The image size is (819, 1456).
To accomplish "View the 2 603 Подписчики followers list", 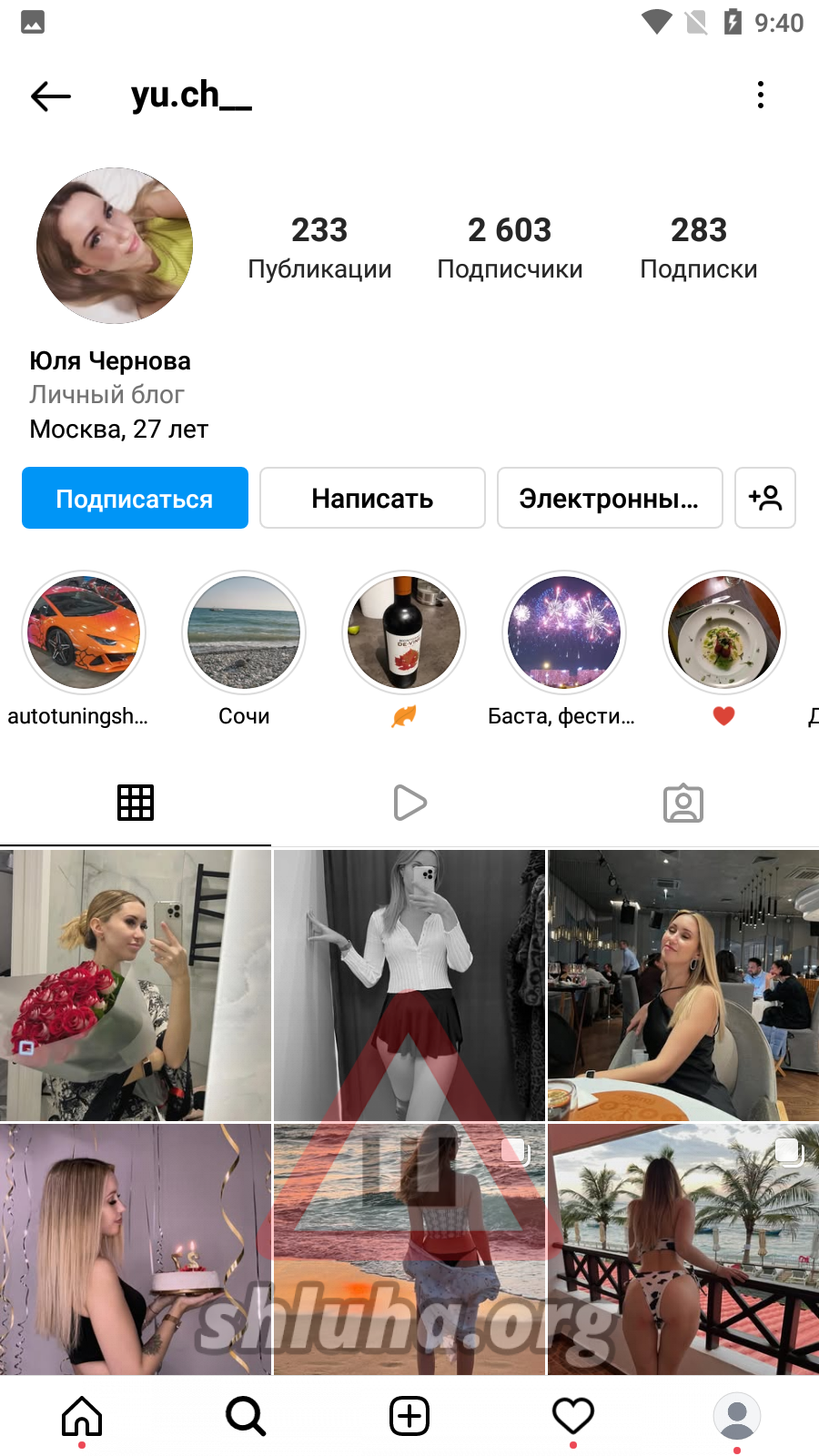I will tap(510, 248).
